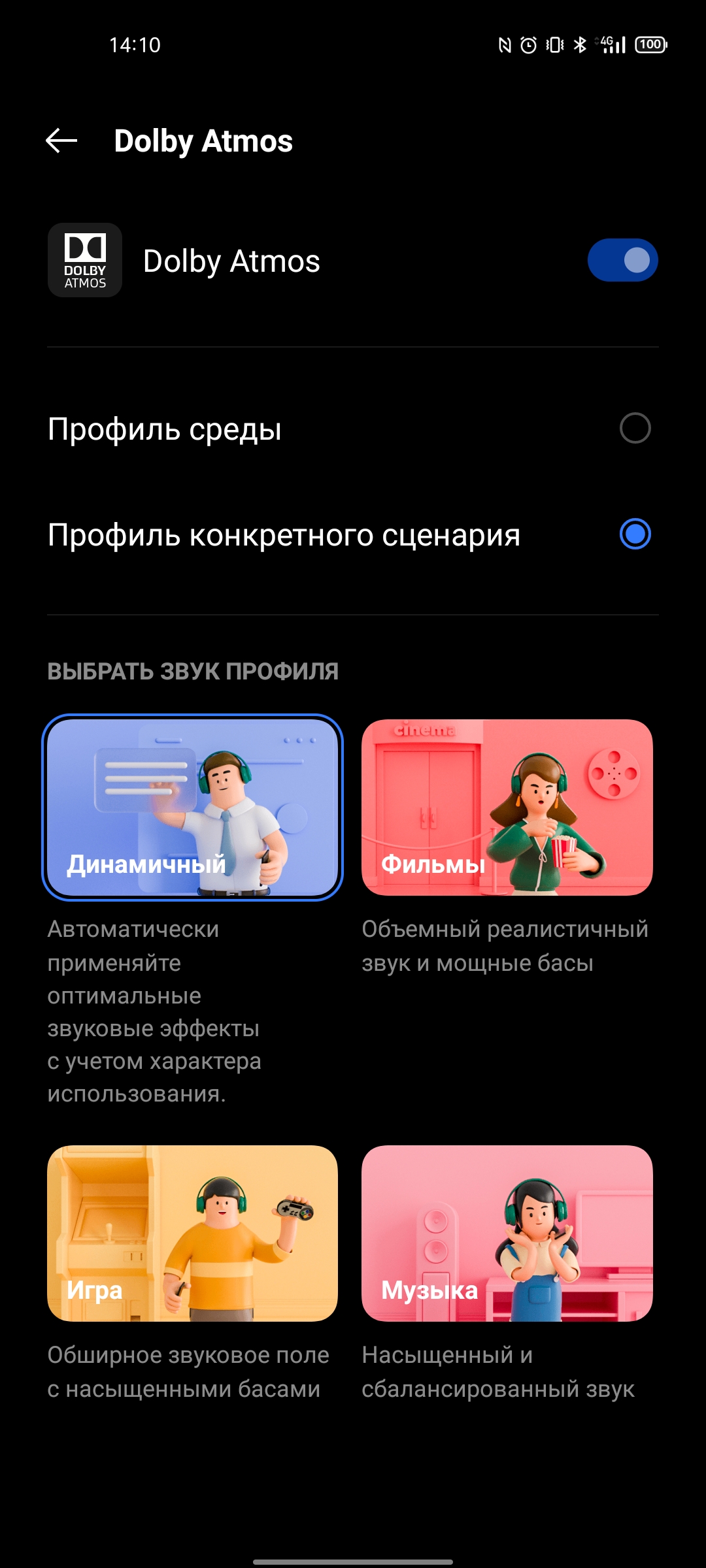Choose the Фильмы sound profile
706x1568 pixels.
507,808
